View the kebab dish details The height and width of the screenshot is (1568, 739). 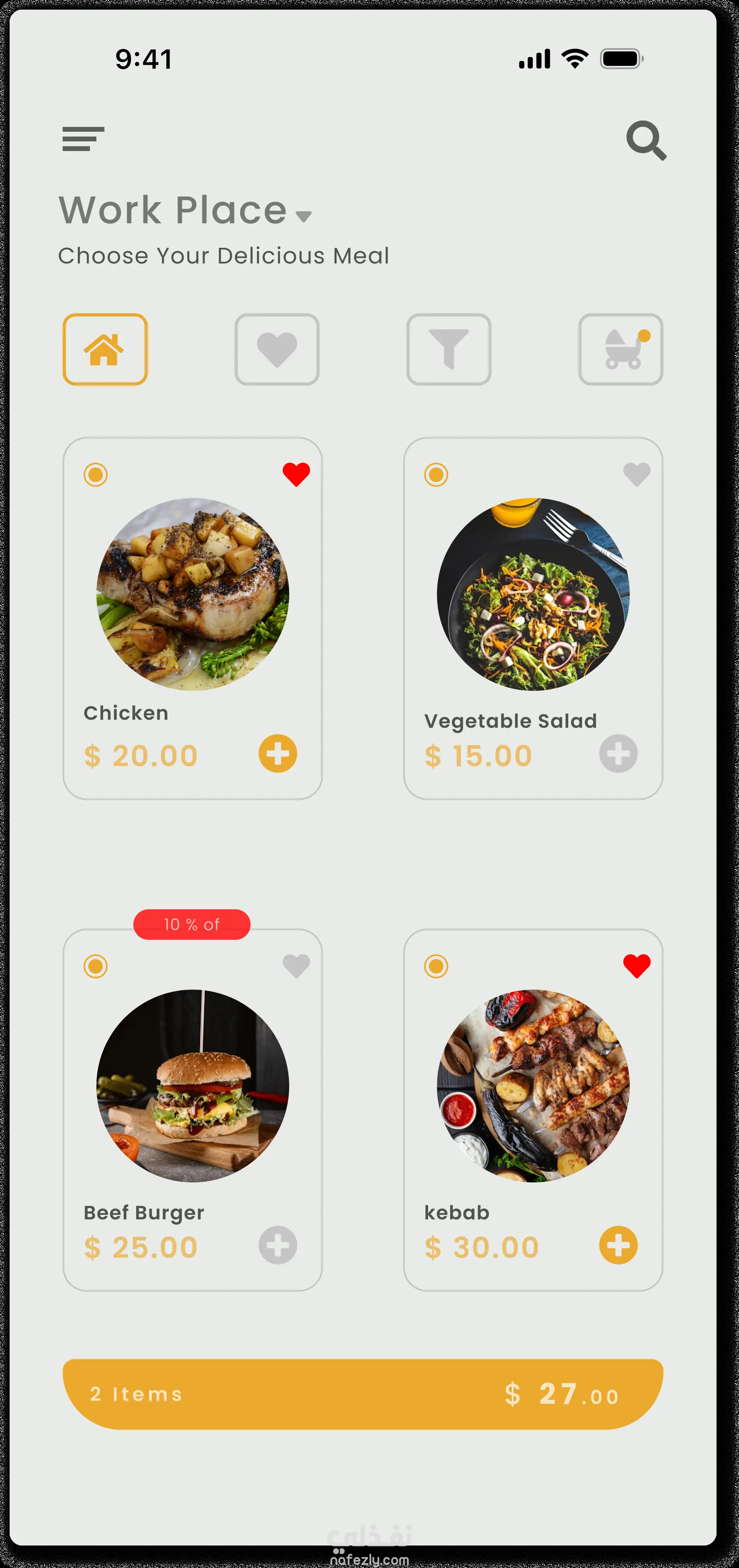[x=533, y=1086]
